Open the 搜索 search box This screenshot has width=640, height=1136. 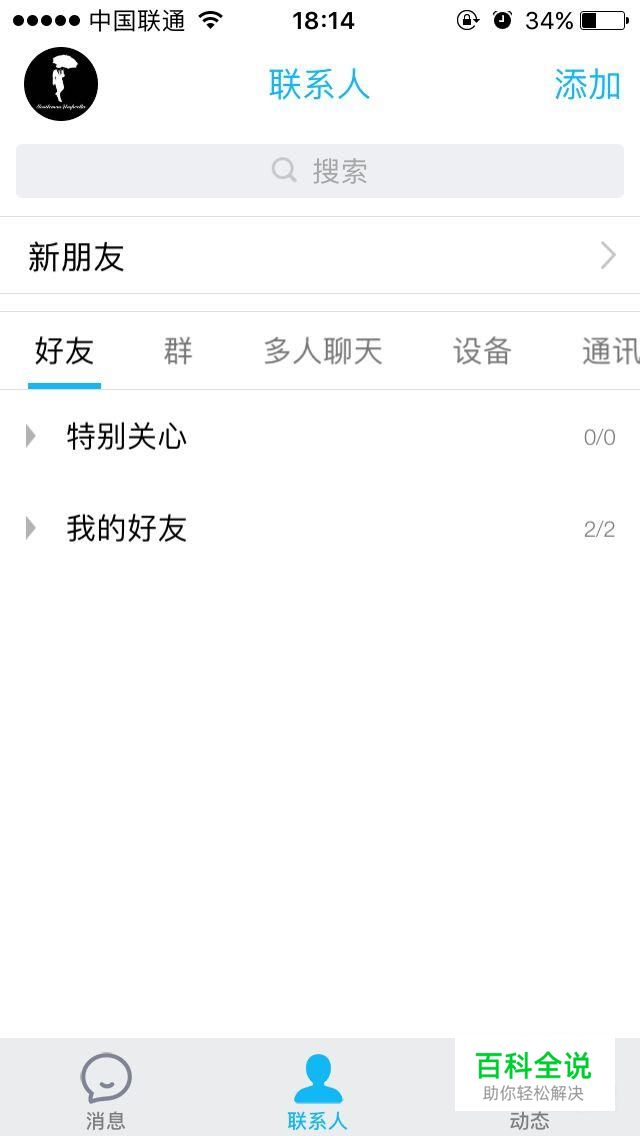click(x=320, y=171)
